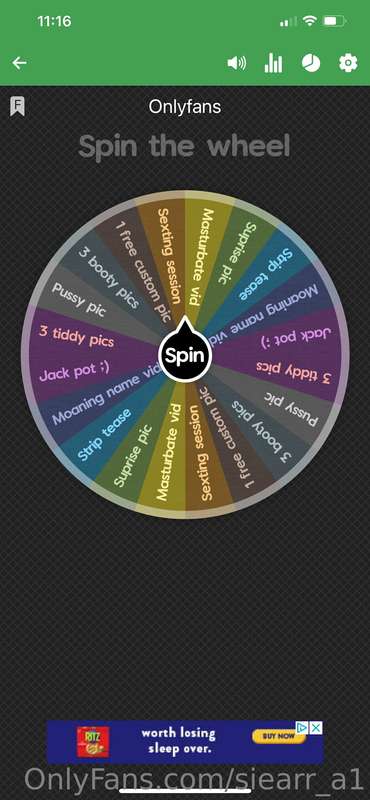This screenshot has height=800, width=370.
Task: Open the pie chart icon
Action: (x=311, y=63)
